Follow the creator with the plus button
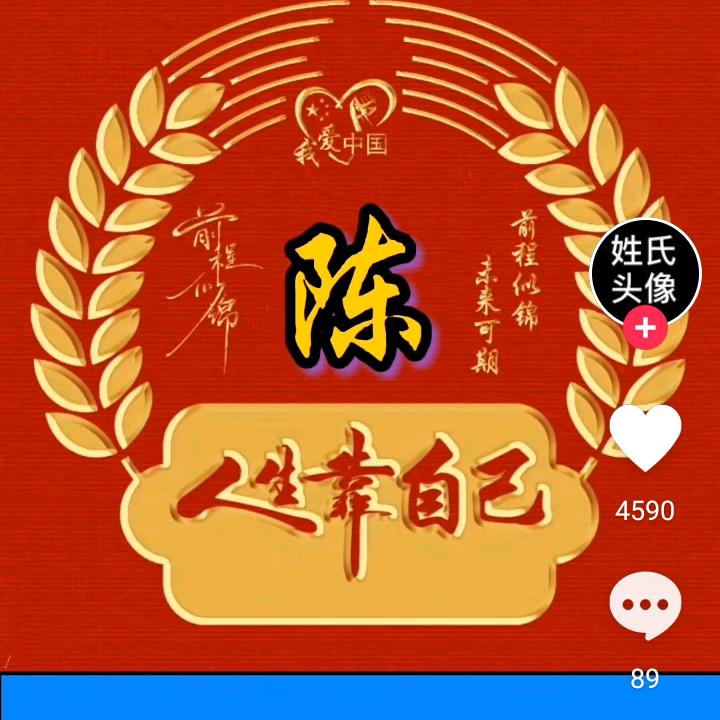This screenshot has height=720, width=720. 645,328
